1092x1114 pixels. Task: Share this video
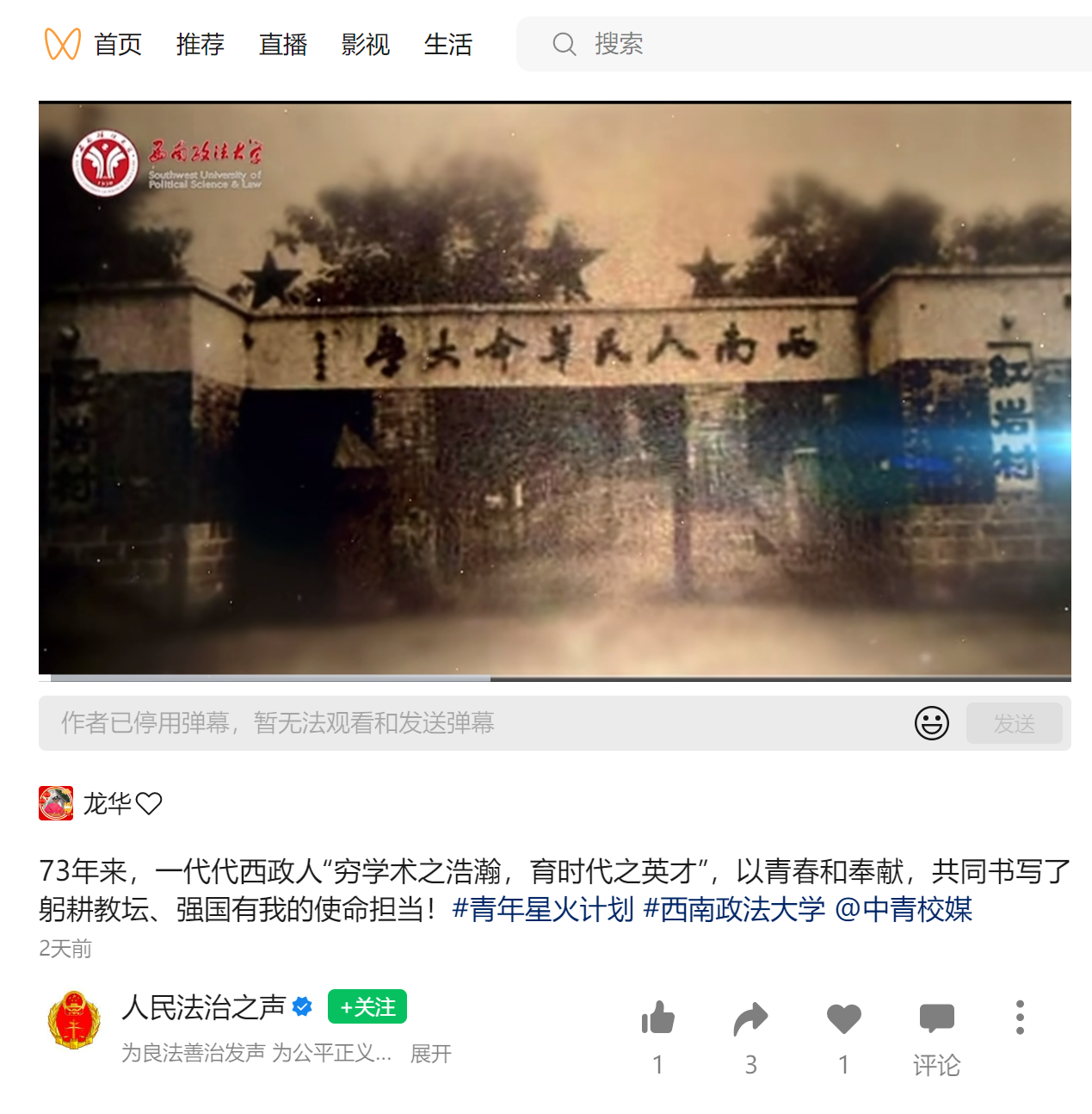pyautogui.click(x=750, y=1018)
